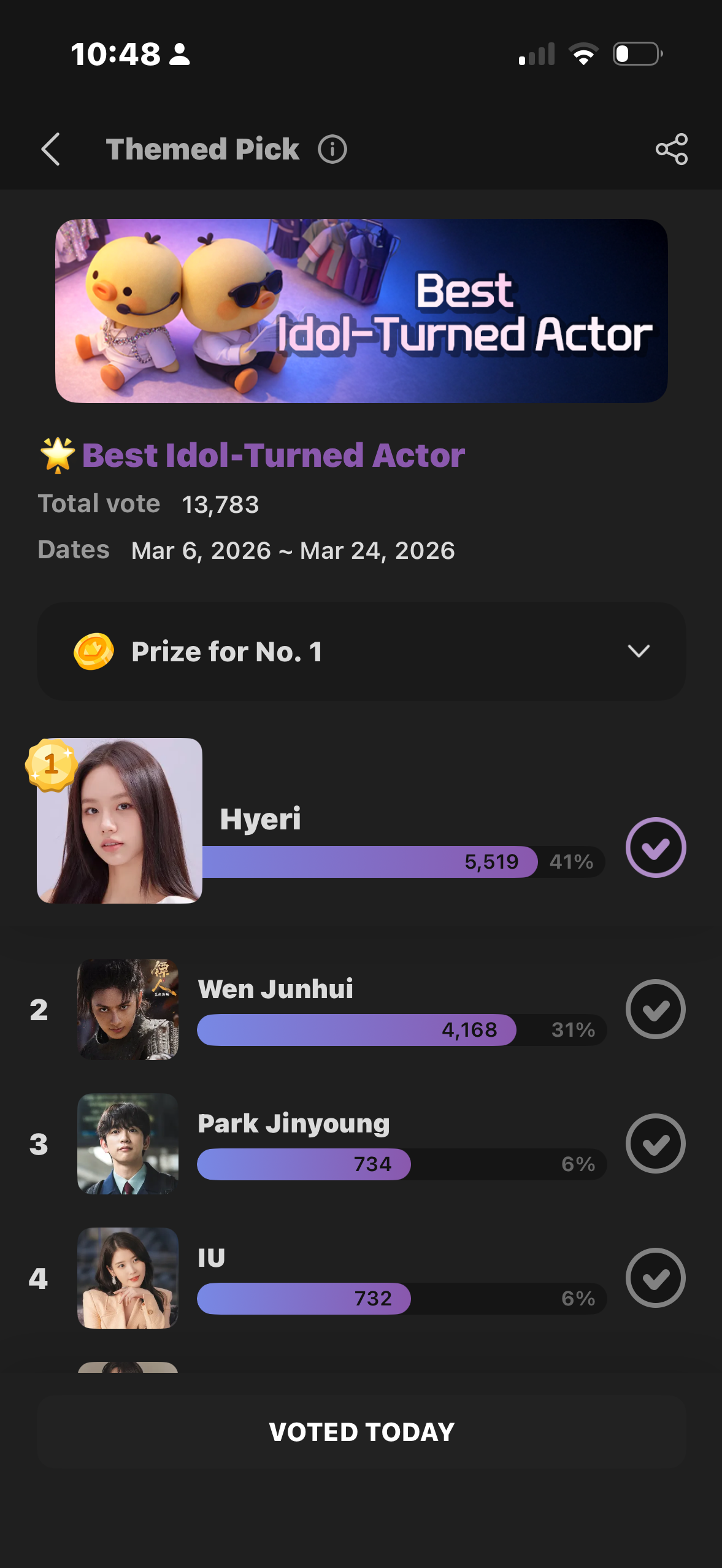Viewport: 722px width, 1568px height.
Task: Expand the Prize for No. 1 section
Action: [x=639, y=651]
